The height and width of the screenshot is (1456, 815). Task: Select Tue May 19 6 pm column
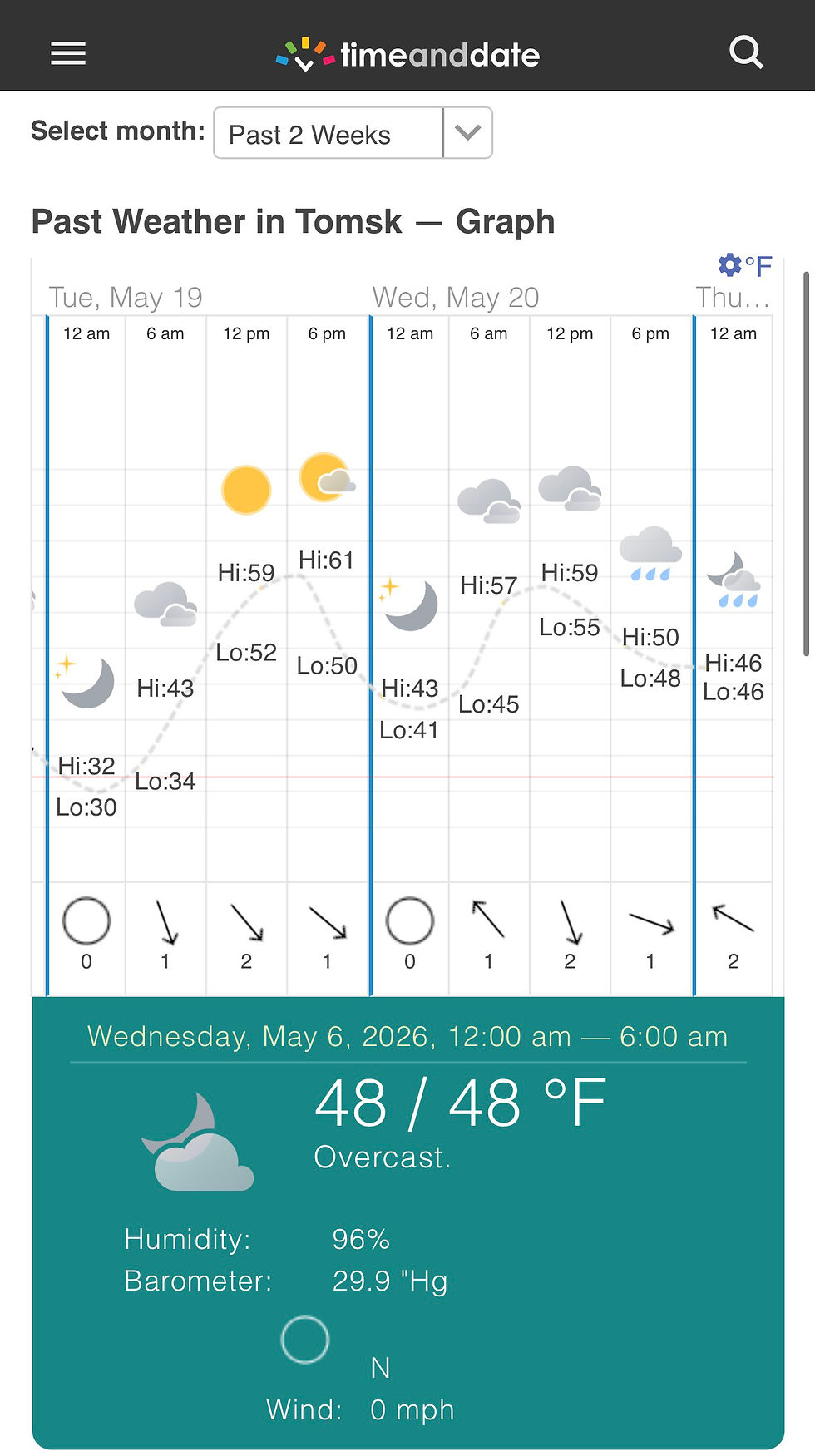(x=328, y=655)
